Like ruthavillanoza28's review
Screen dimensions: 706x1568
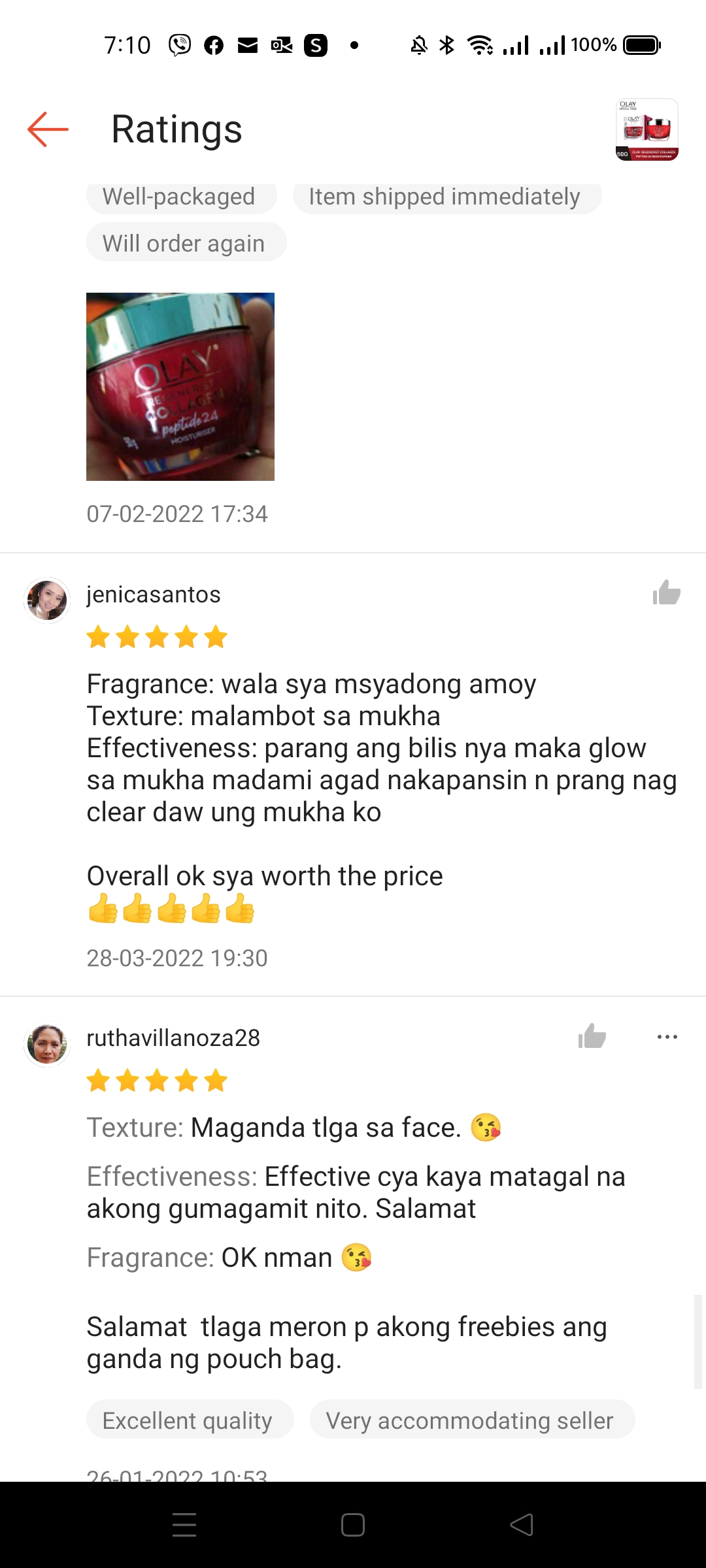pyautogui.click(x=592, y=1037)
